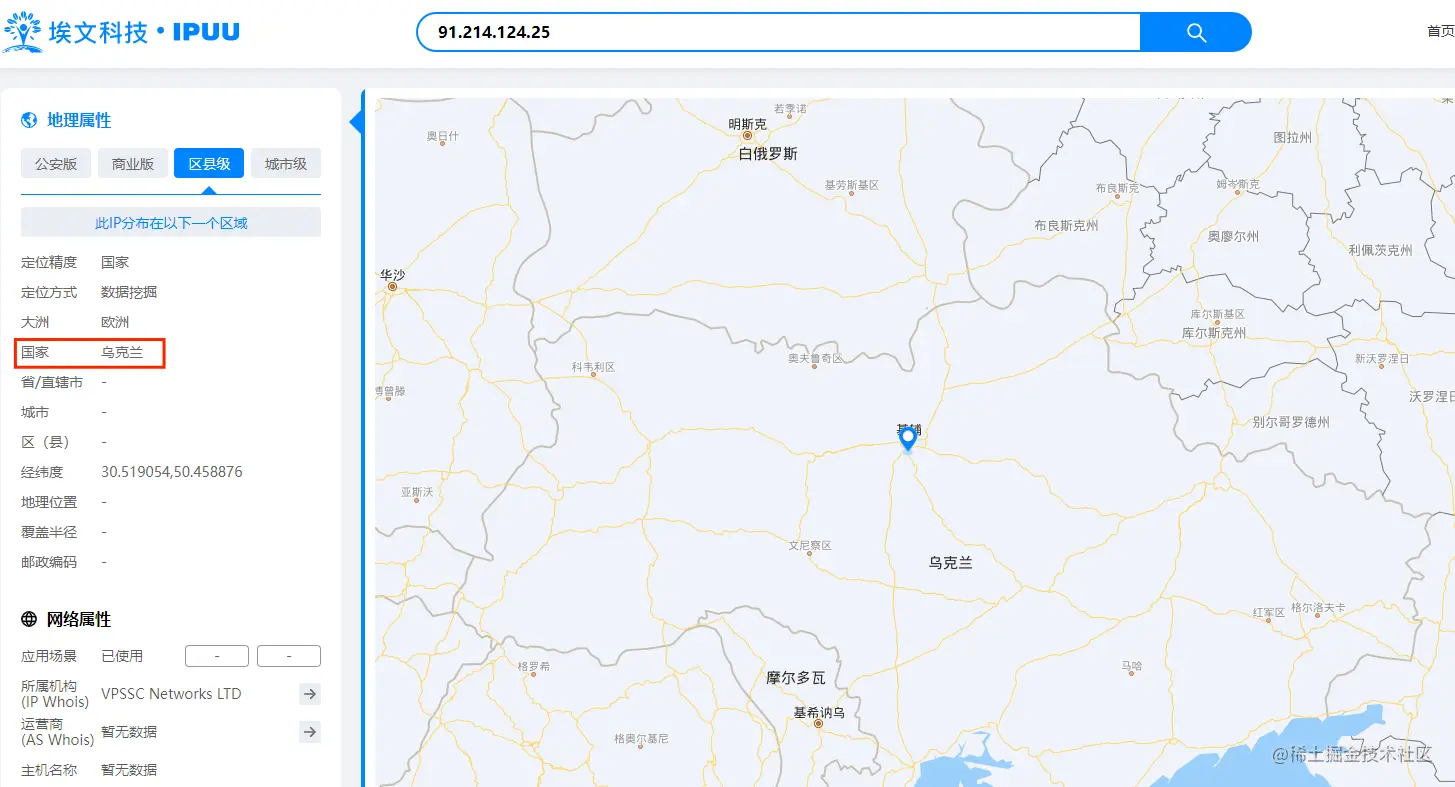Screen dimensions: 1455x787
Task: Tap the search magnifier button
Action: click(x=1196, y=32)
